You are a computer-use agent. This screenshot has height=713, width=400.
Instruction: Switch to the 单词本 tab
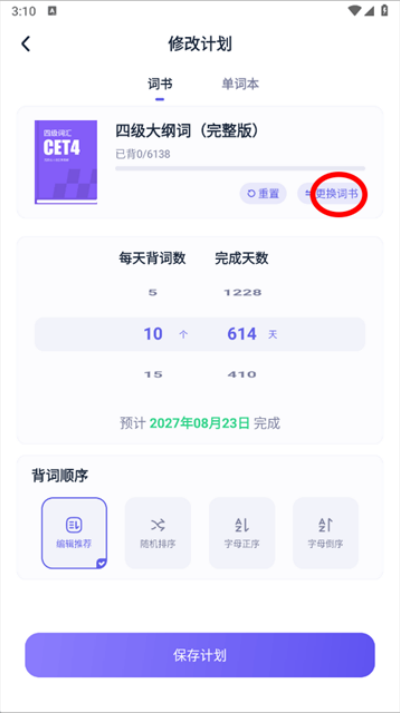pyautogui.click(x=240, y=84)
